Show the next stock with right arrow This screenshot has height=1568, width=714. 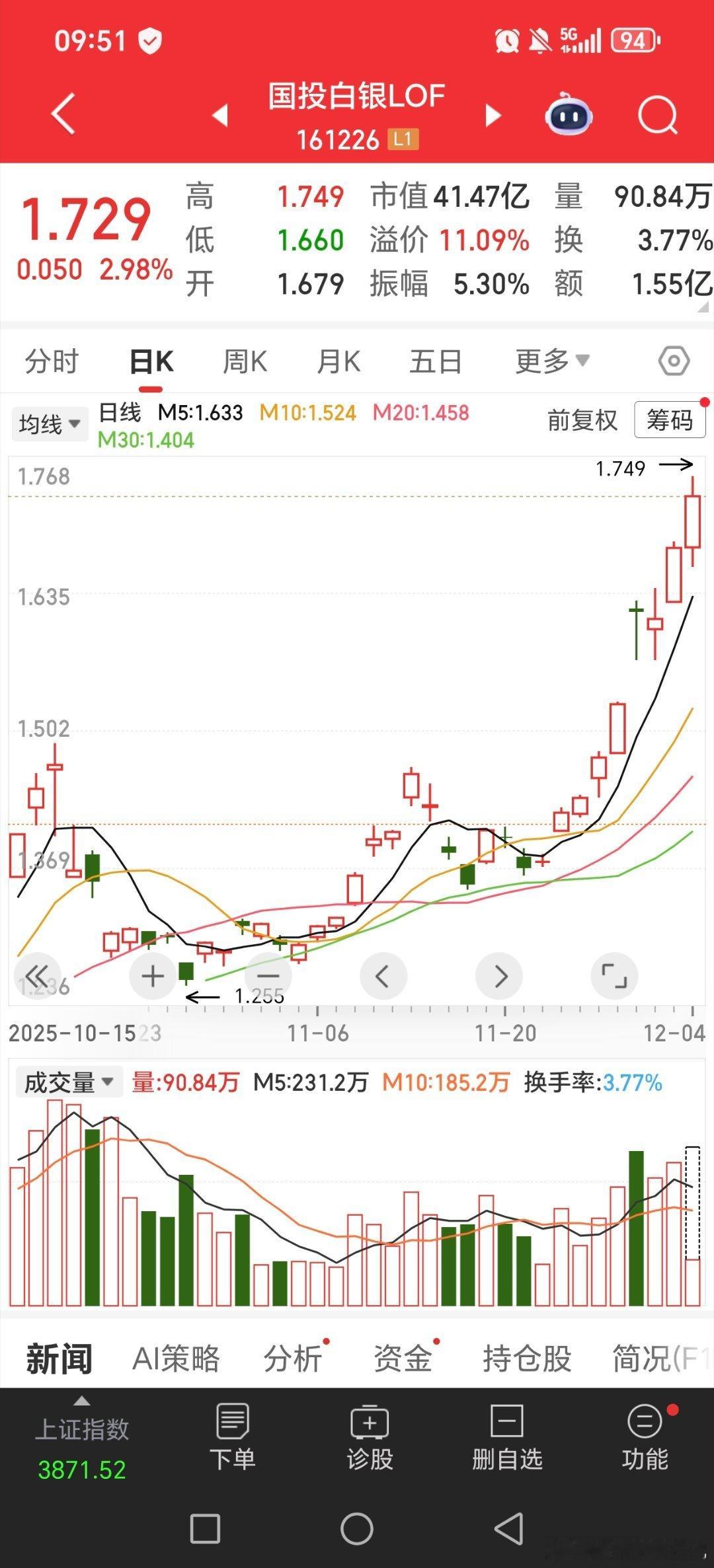[493, 116]
